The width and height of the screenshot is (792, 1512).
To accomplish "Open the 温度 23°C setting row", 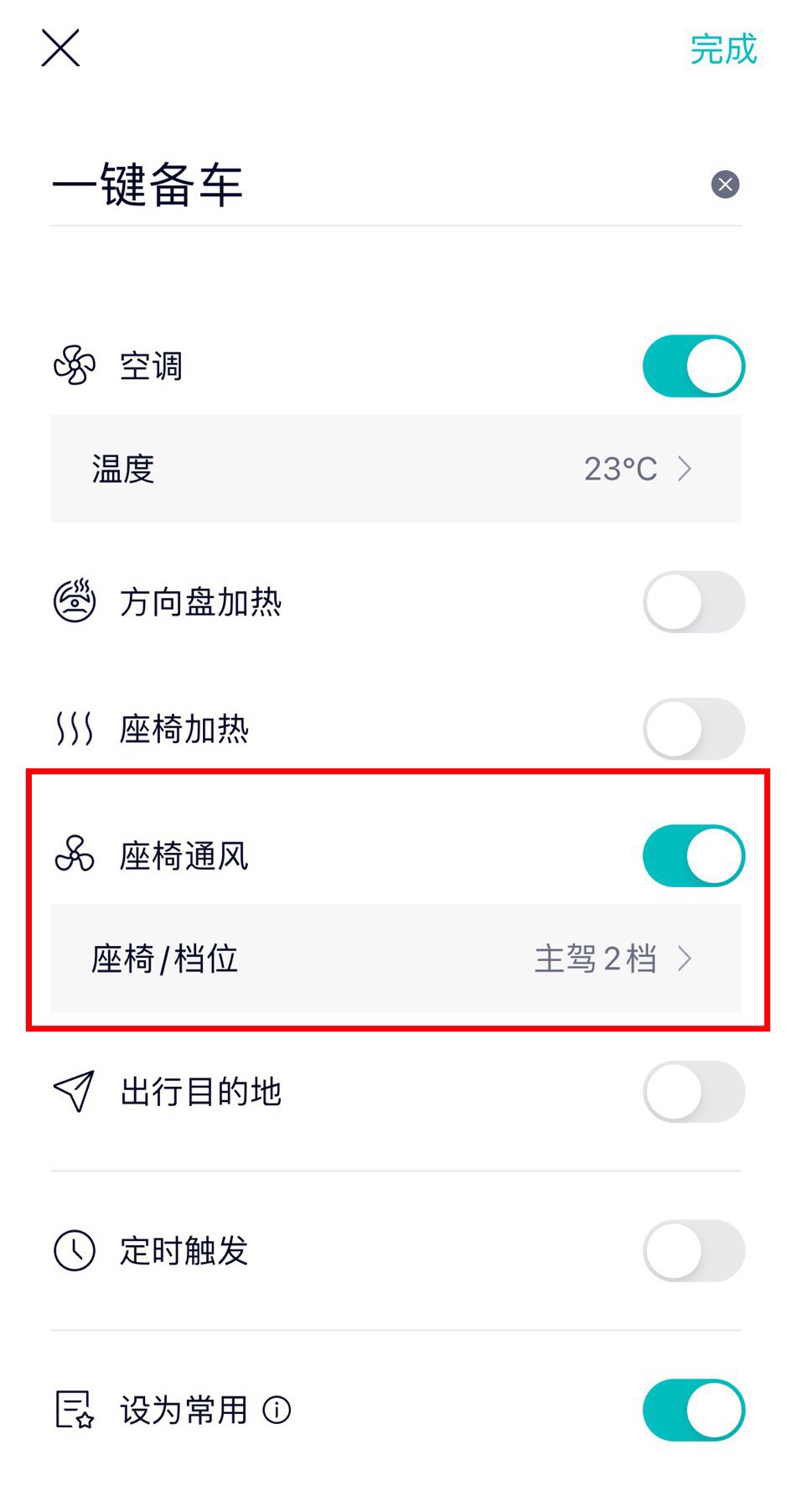I will (396, 469).
